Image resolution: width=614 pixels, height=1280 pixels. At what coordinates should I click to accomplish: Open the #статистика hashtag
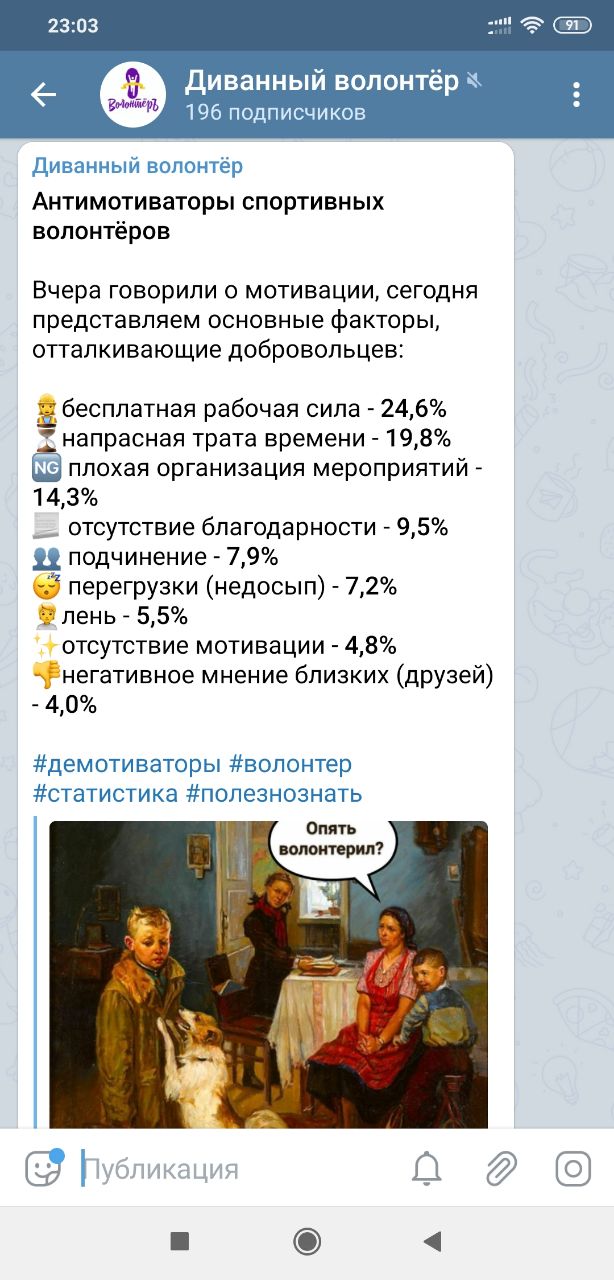(x=105, y=794)
